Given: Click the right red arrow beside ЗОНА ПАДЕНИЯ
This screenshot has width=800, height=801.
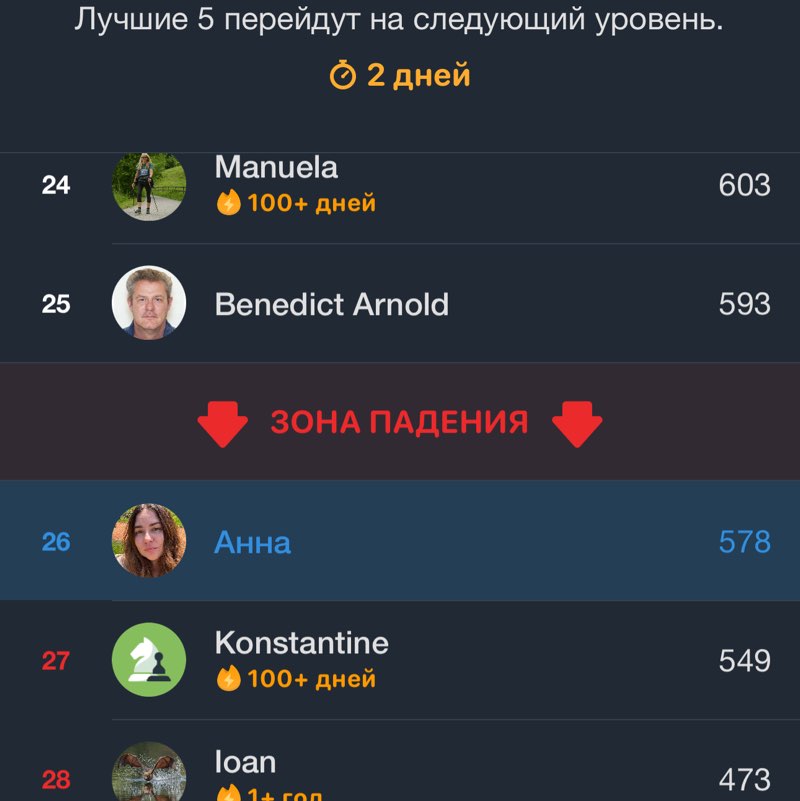Looking at the screenshot, I should pyautogui.click(x=576, y=421).
